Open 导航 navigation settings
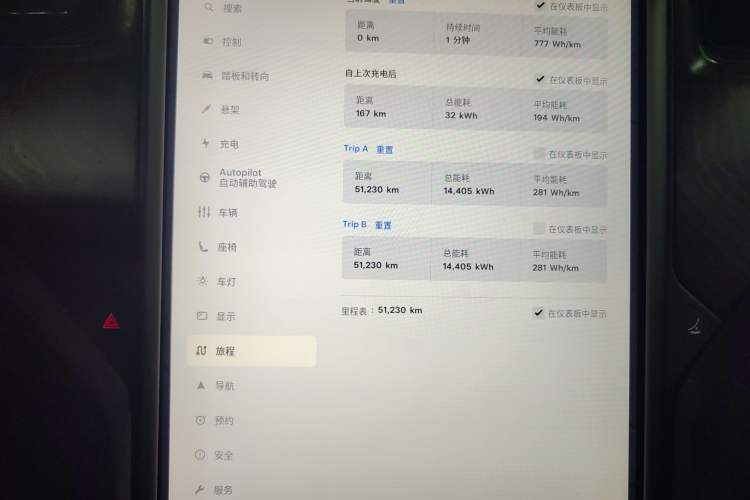The width and height of the screenshot is (750, 500). coord(224,385)
